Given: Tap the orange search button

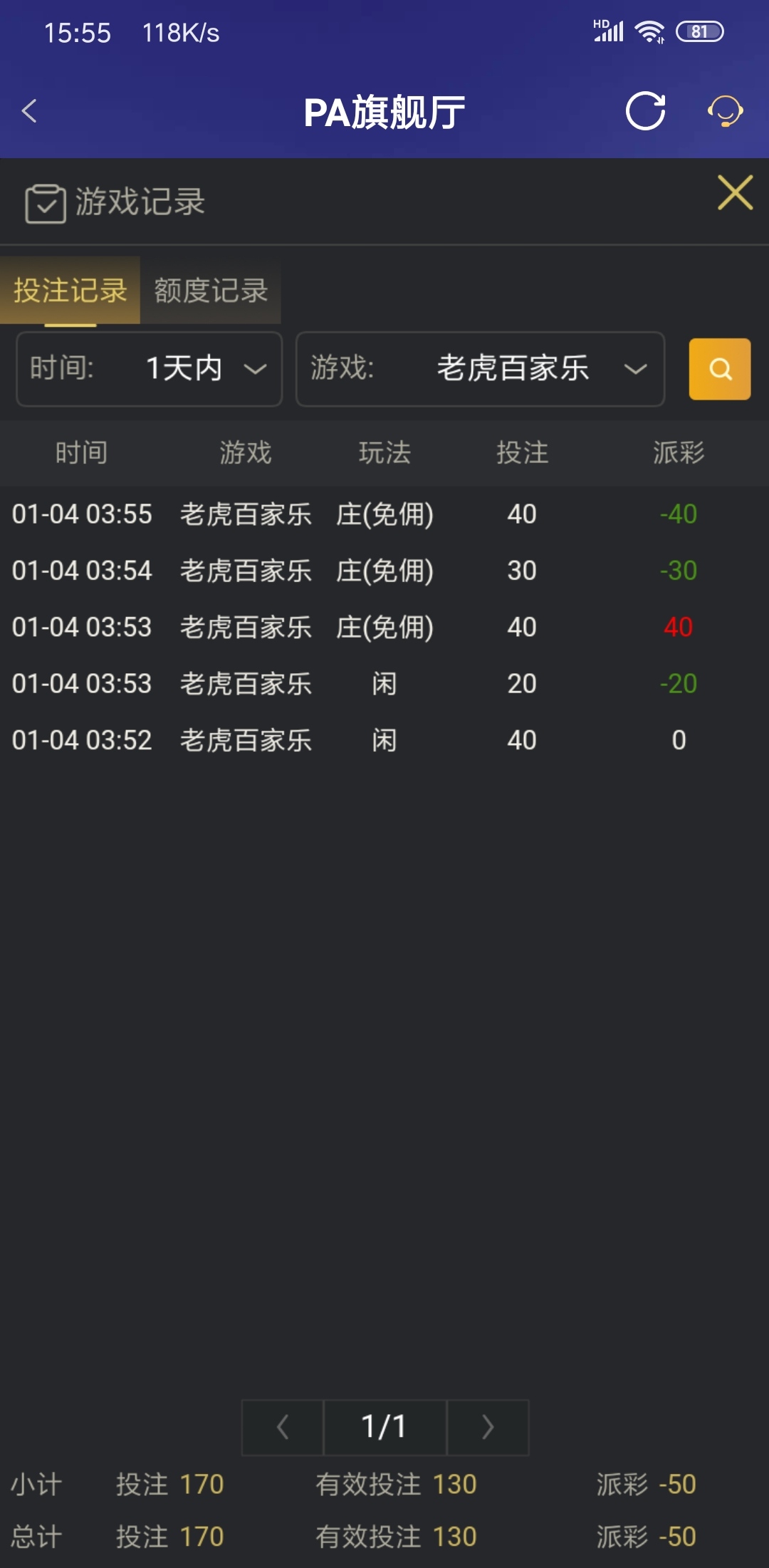Looking at the screenshot, I should [x=719, y=369].
